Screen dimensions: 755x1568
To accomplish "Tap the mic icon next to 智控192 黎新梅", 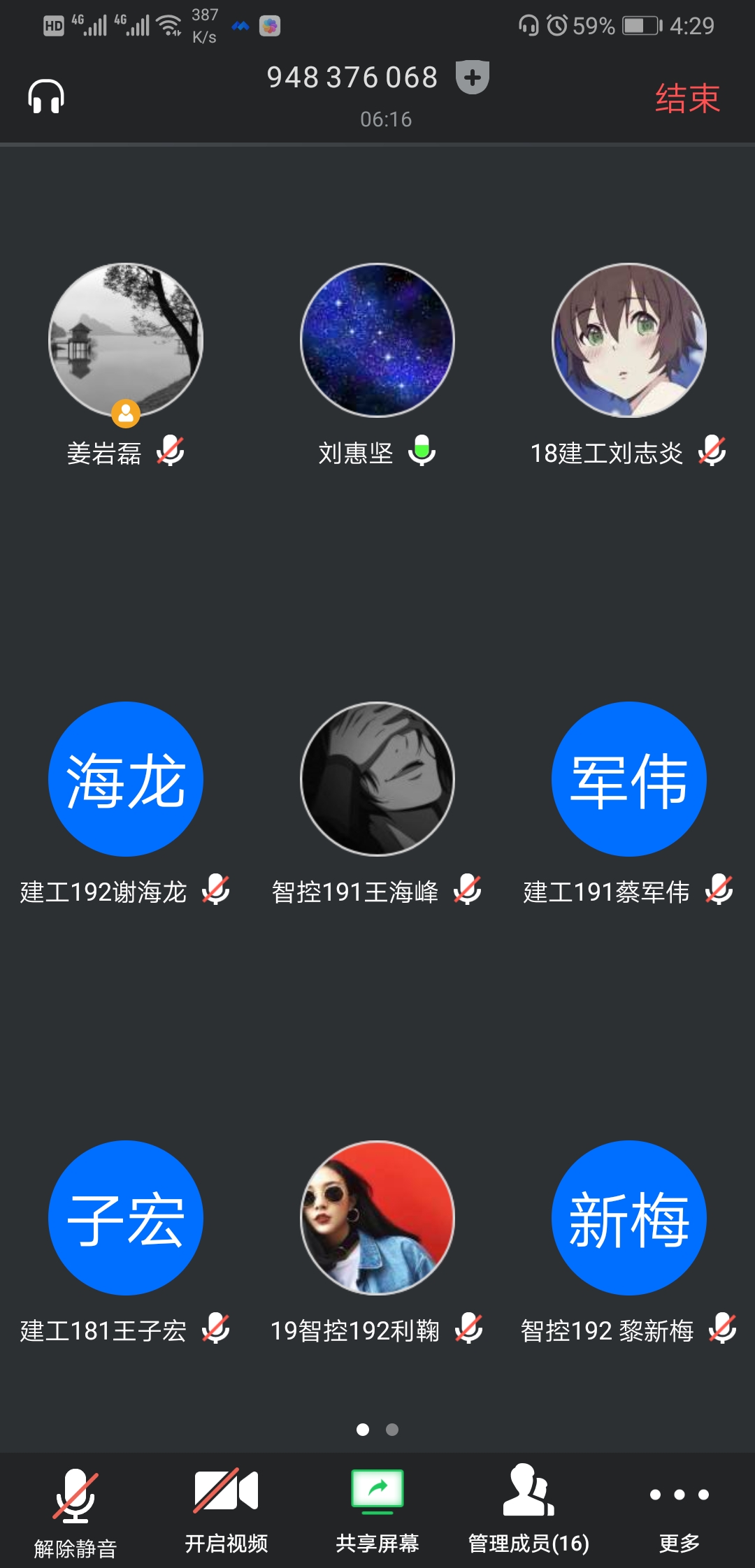I will tap(720, 1330).
